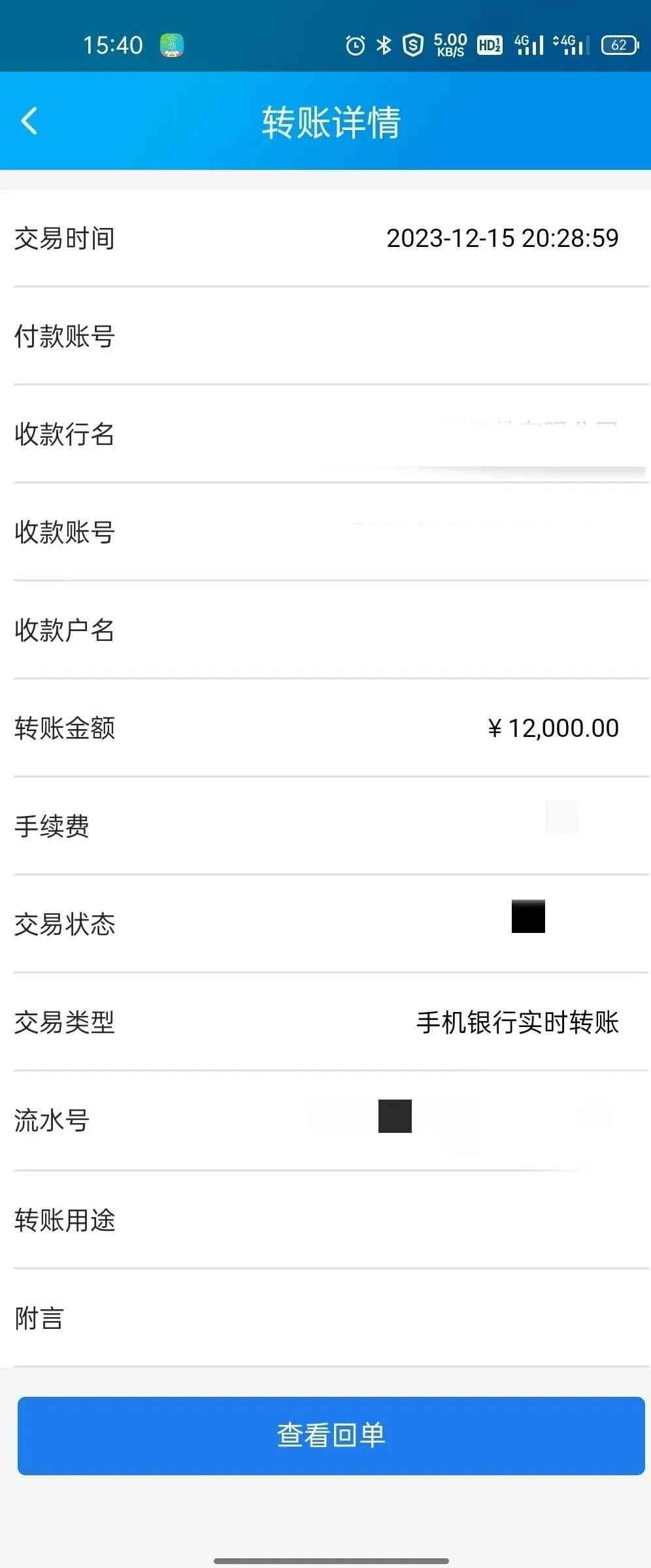This screenshot has height=1568, width=651.
Task: Go back using the left arrow
Action: (x=29, y=121)
